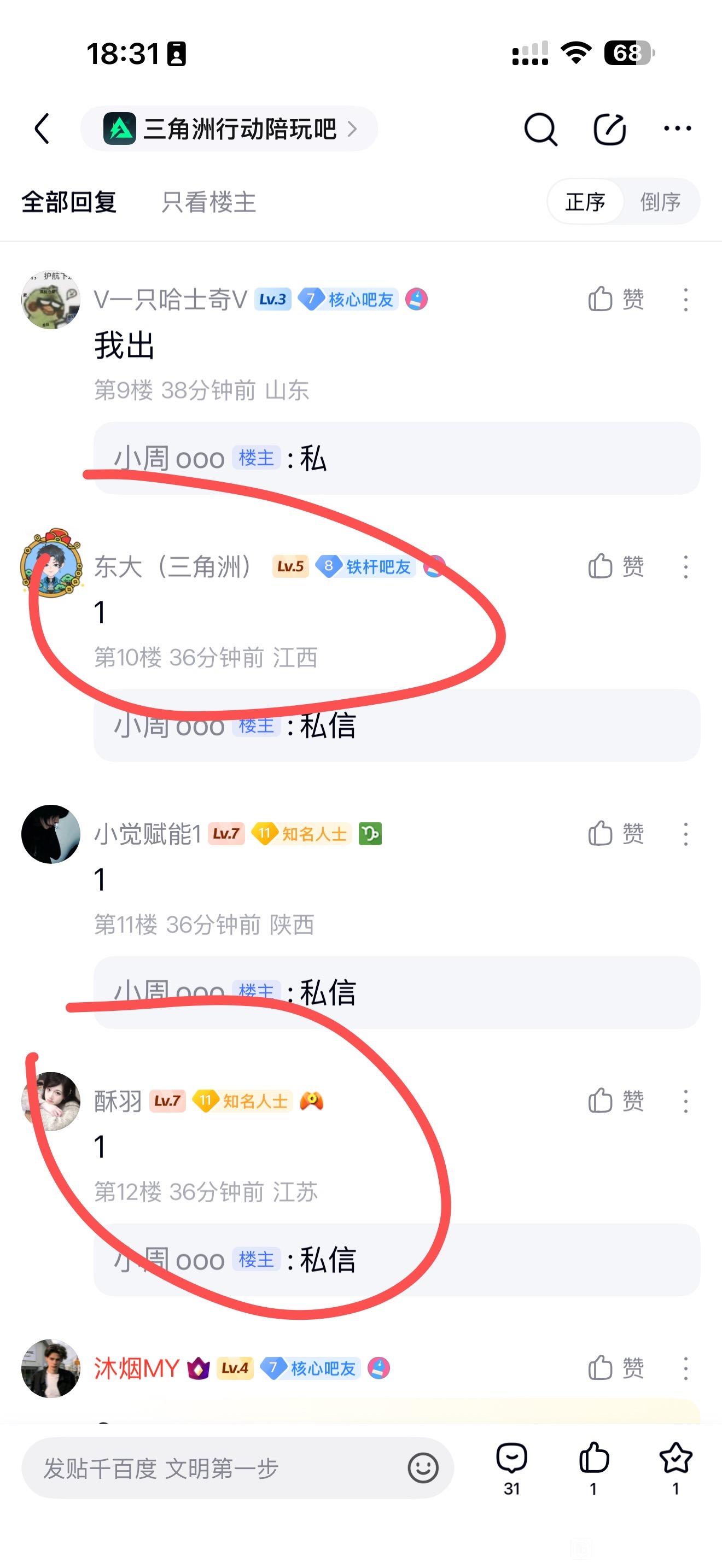722x1568 pixels.
Task: Sort replies by 正序
Action: click(585, 202)
